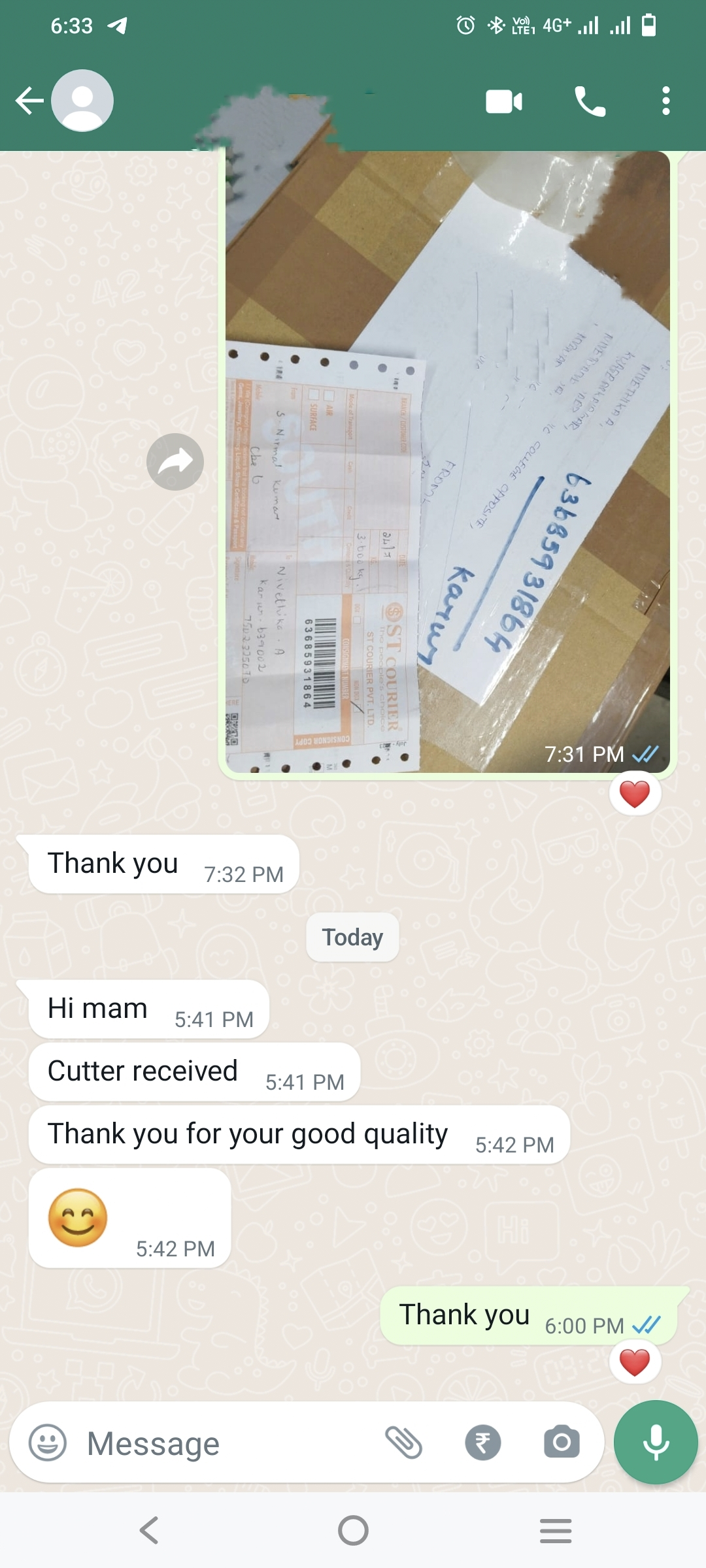Open the camera from the chat
The height and width of the screenshot is (1568, 706).
click(x=562, y=1443)
